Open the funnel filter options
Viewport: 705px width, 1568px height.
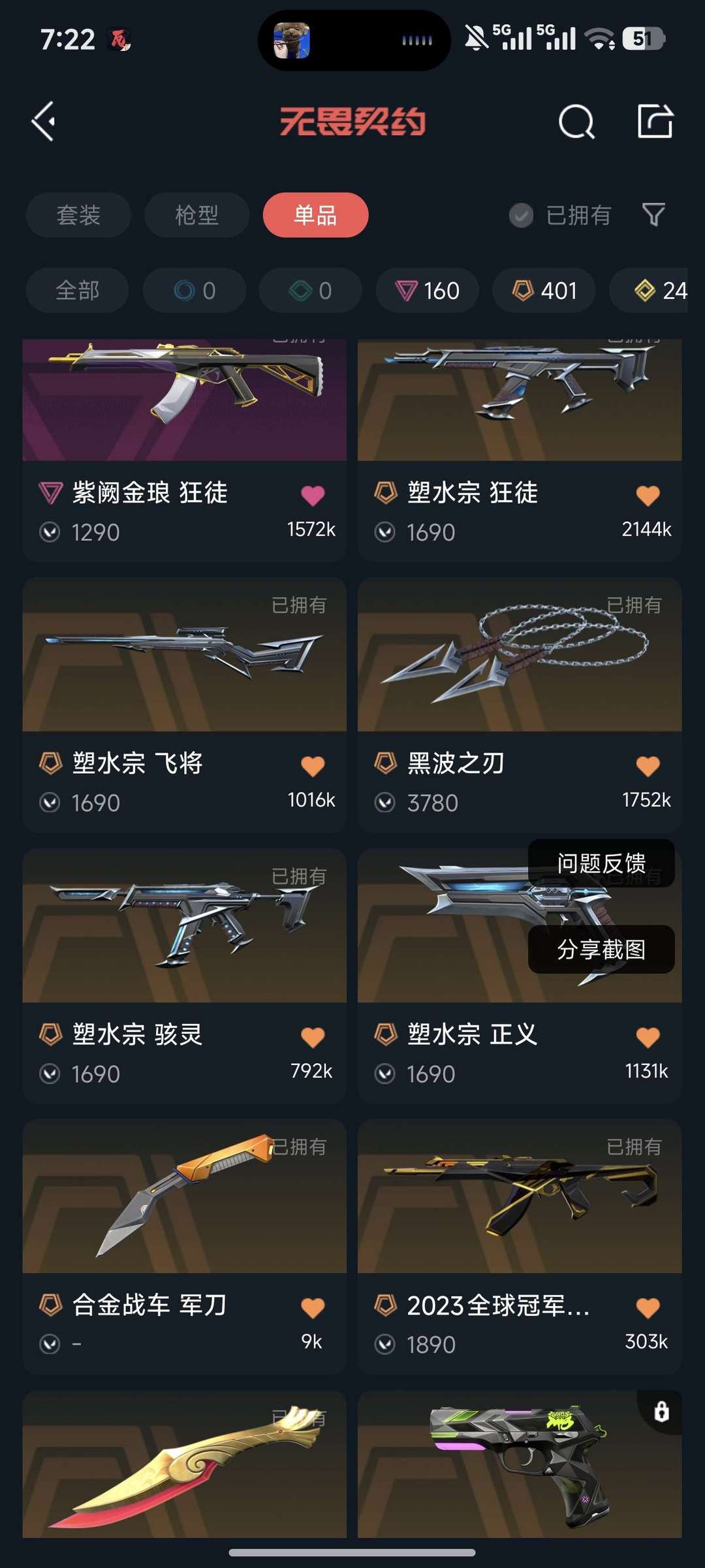tap(653, 214)
